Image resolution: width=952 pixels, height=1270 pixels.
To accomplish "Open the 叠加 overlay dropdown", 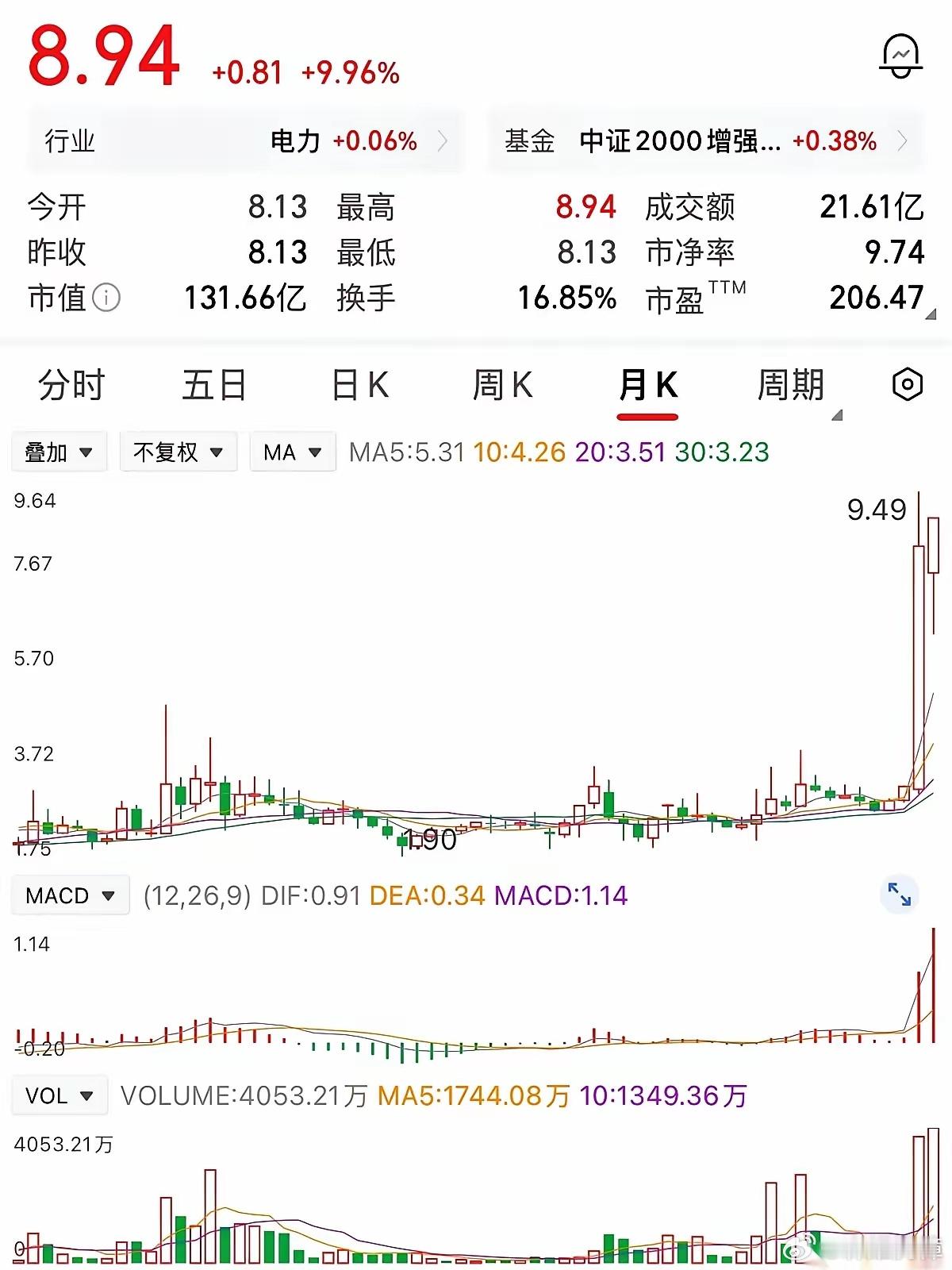I will tap(59, 451).
